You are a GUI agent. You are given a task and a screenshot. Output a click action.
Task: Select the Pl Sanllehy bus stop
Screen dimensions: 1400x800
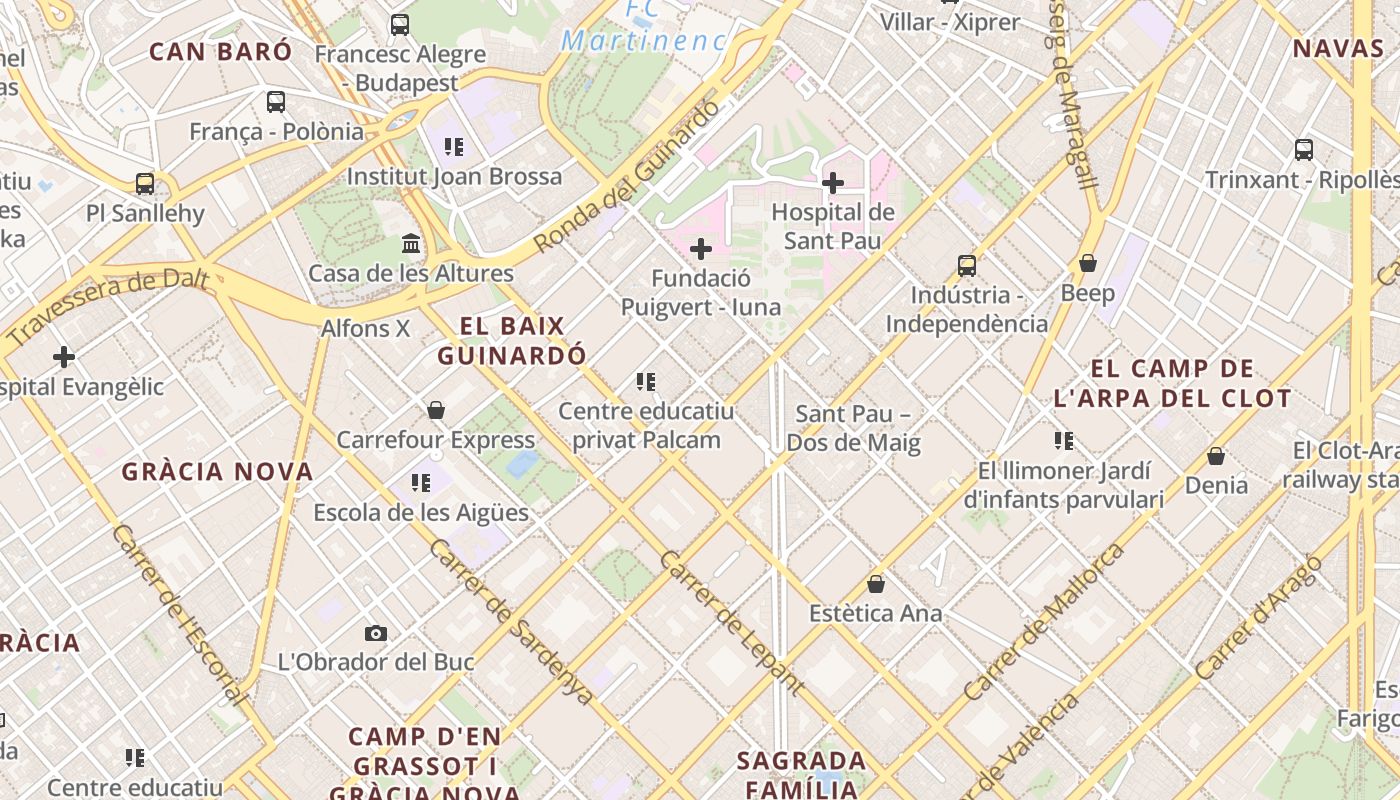(x=145, y=184)
